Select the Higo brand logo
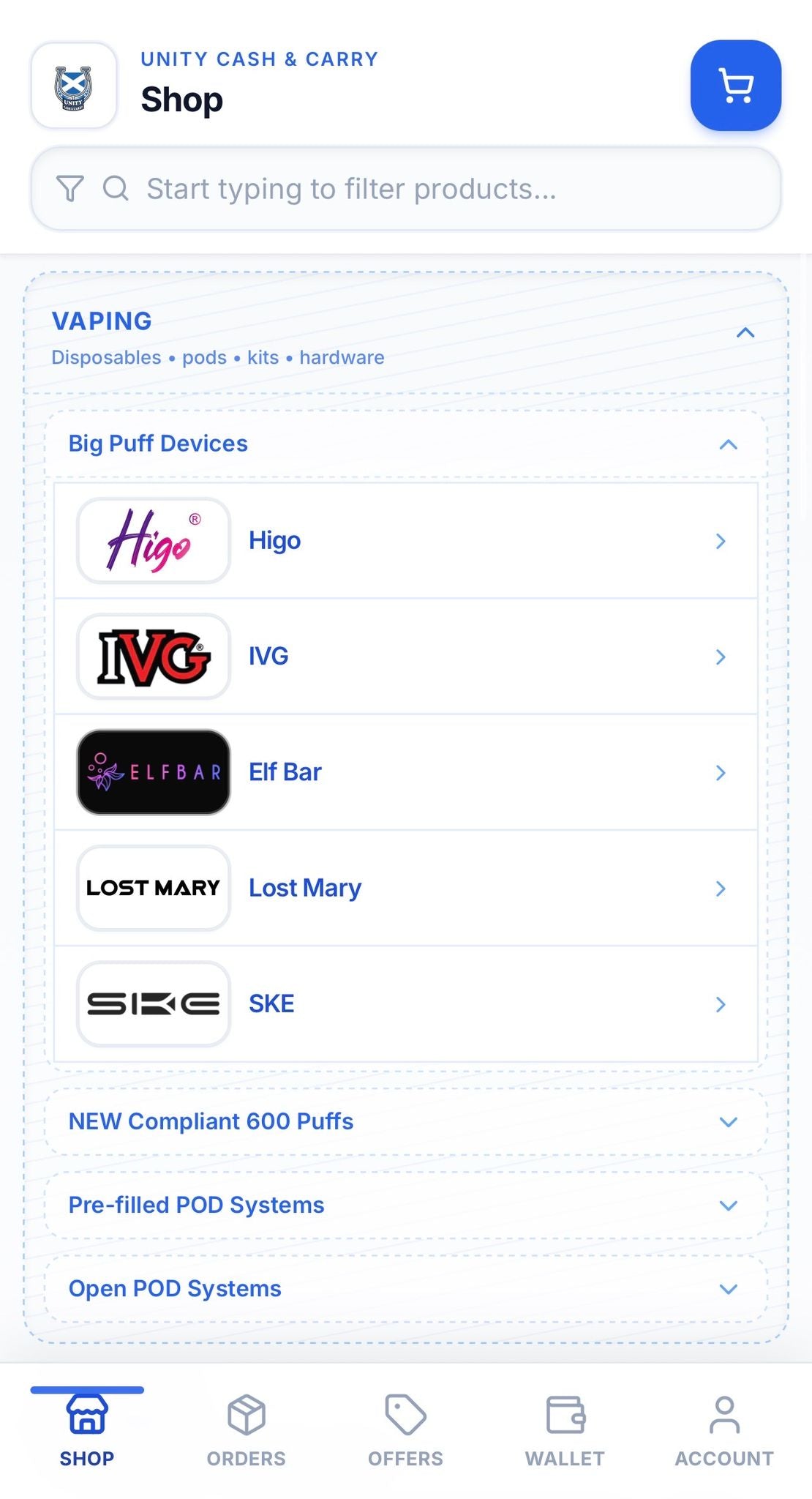This screenshot has height=1499, width=812. pyautogui.click(x=152, y=540)
